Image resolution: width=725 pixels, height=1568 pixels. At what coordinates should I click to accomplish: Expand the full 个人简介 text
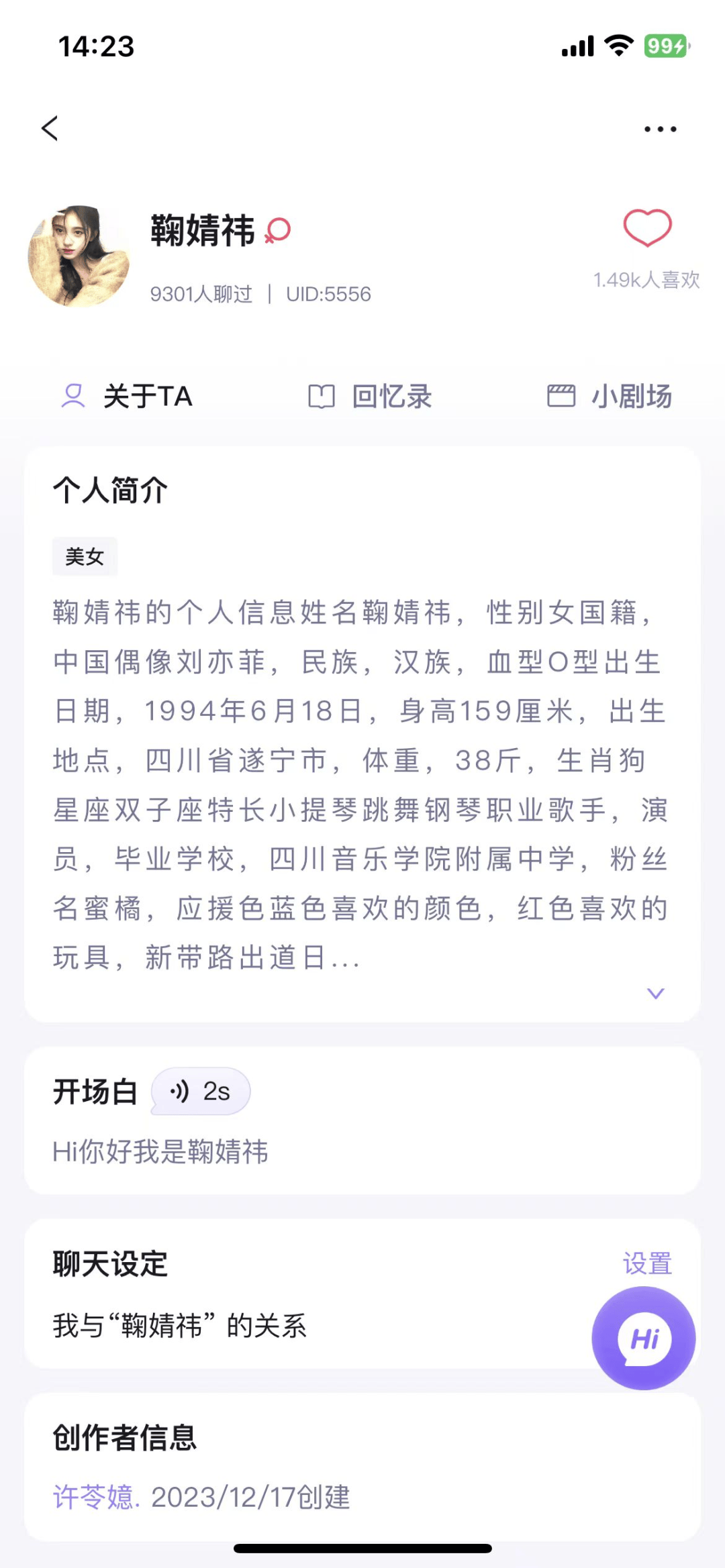point(655,993)
